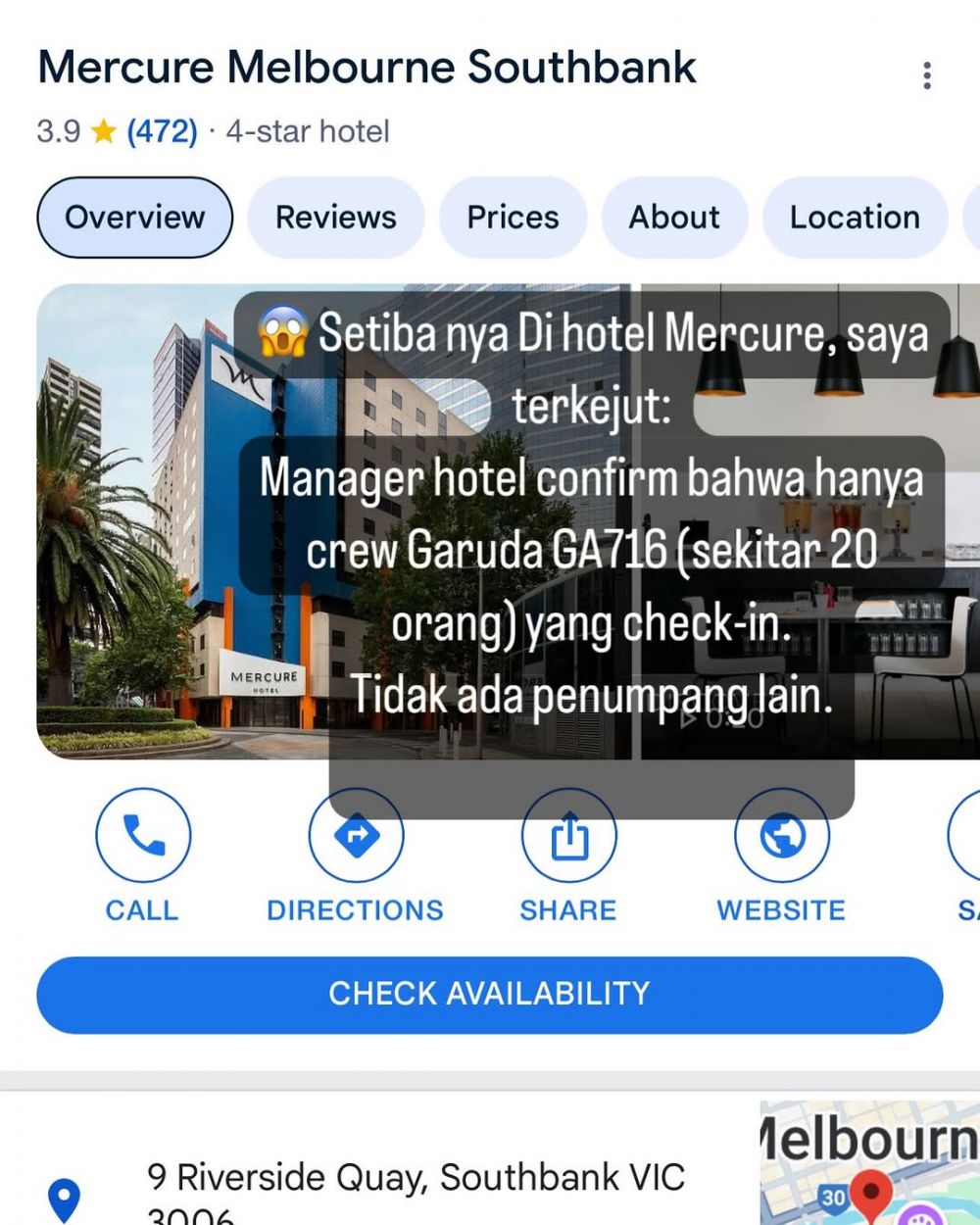
Task: Open the Prices tab
Action: [x=514, y=218]
